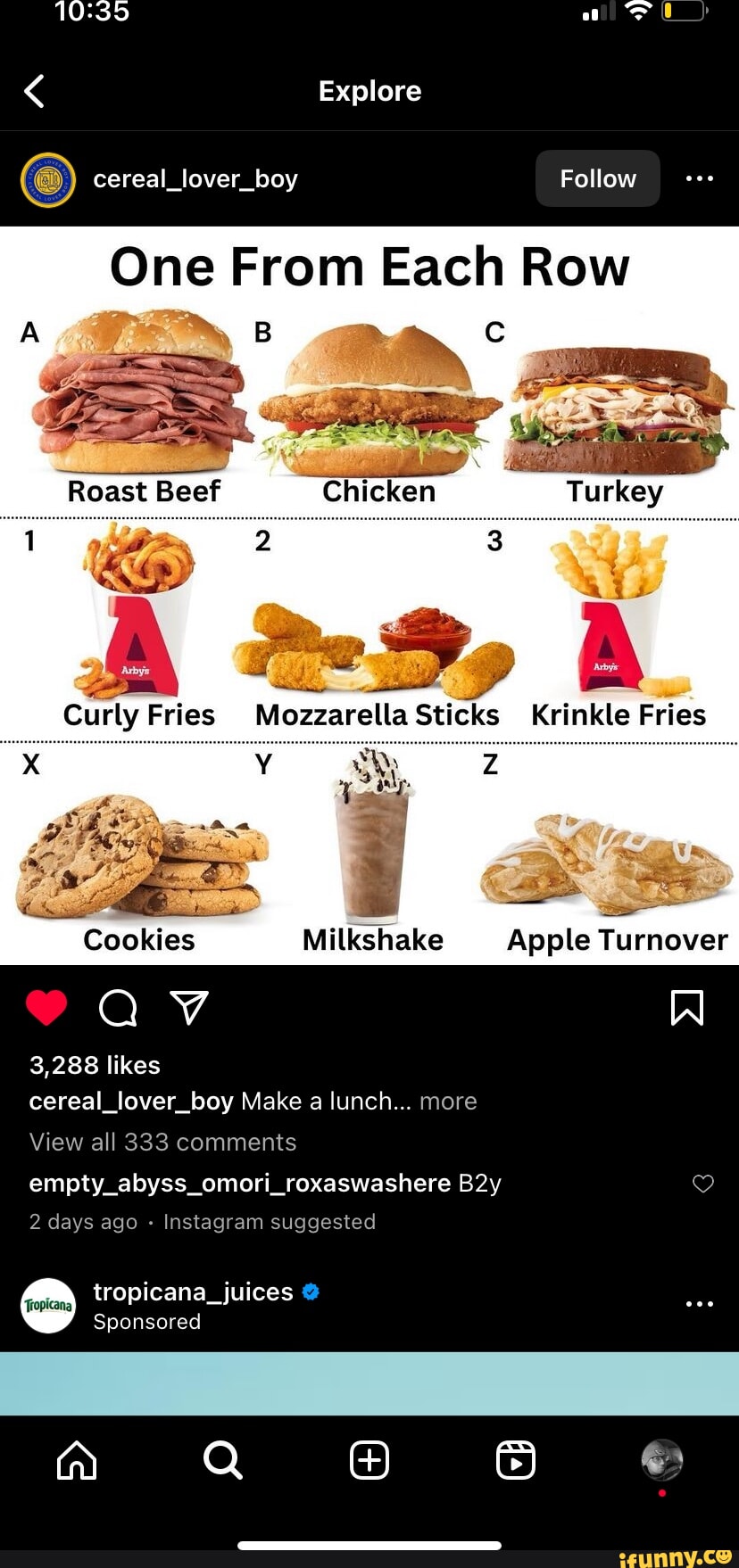Open tropicana_juices sponsored profile picture
Viewport: 739px width, 1568px height.
tap(47, 1305)
